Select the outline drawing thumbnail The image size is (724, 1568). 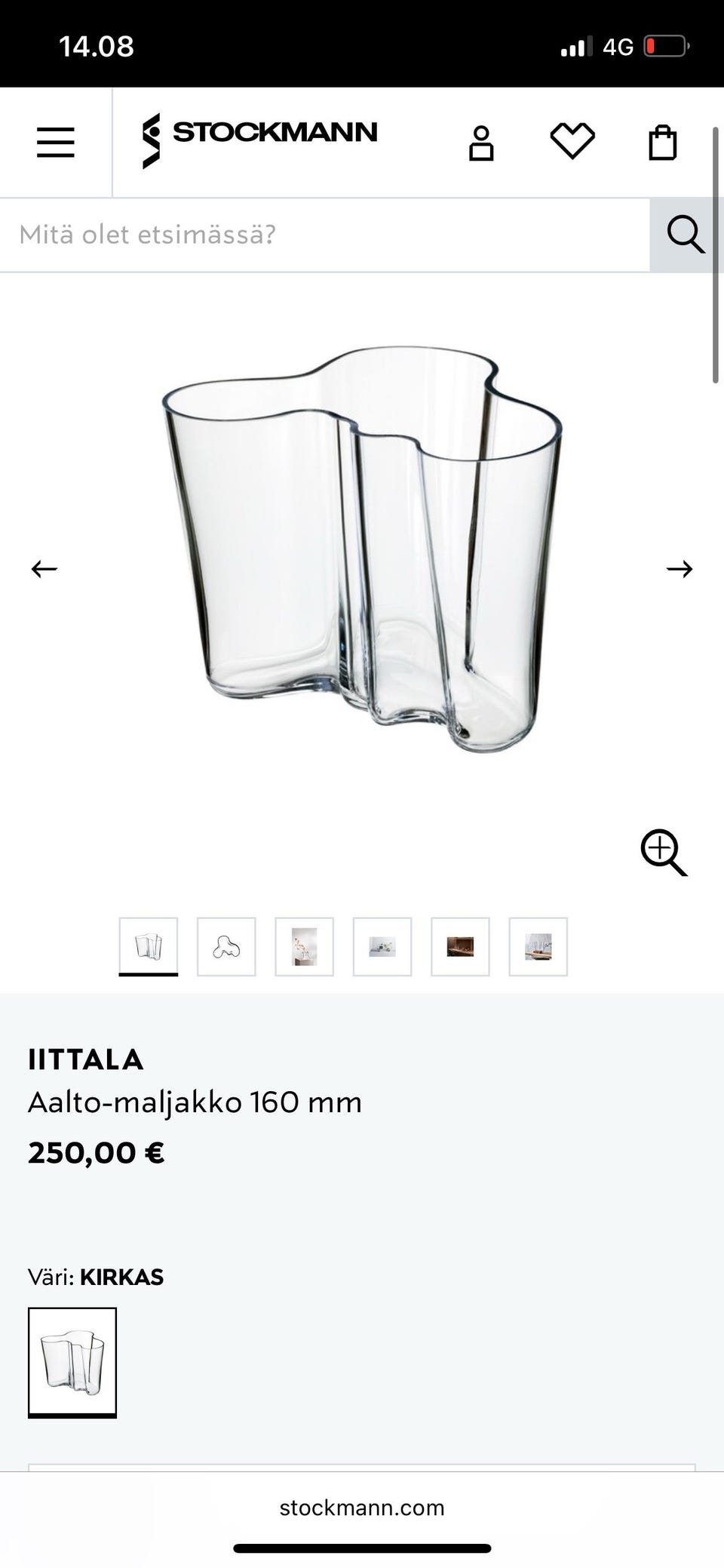pyautogui.click(x=226, y=947)
